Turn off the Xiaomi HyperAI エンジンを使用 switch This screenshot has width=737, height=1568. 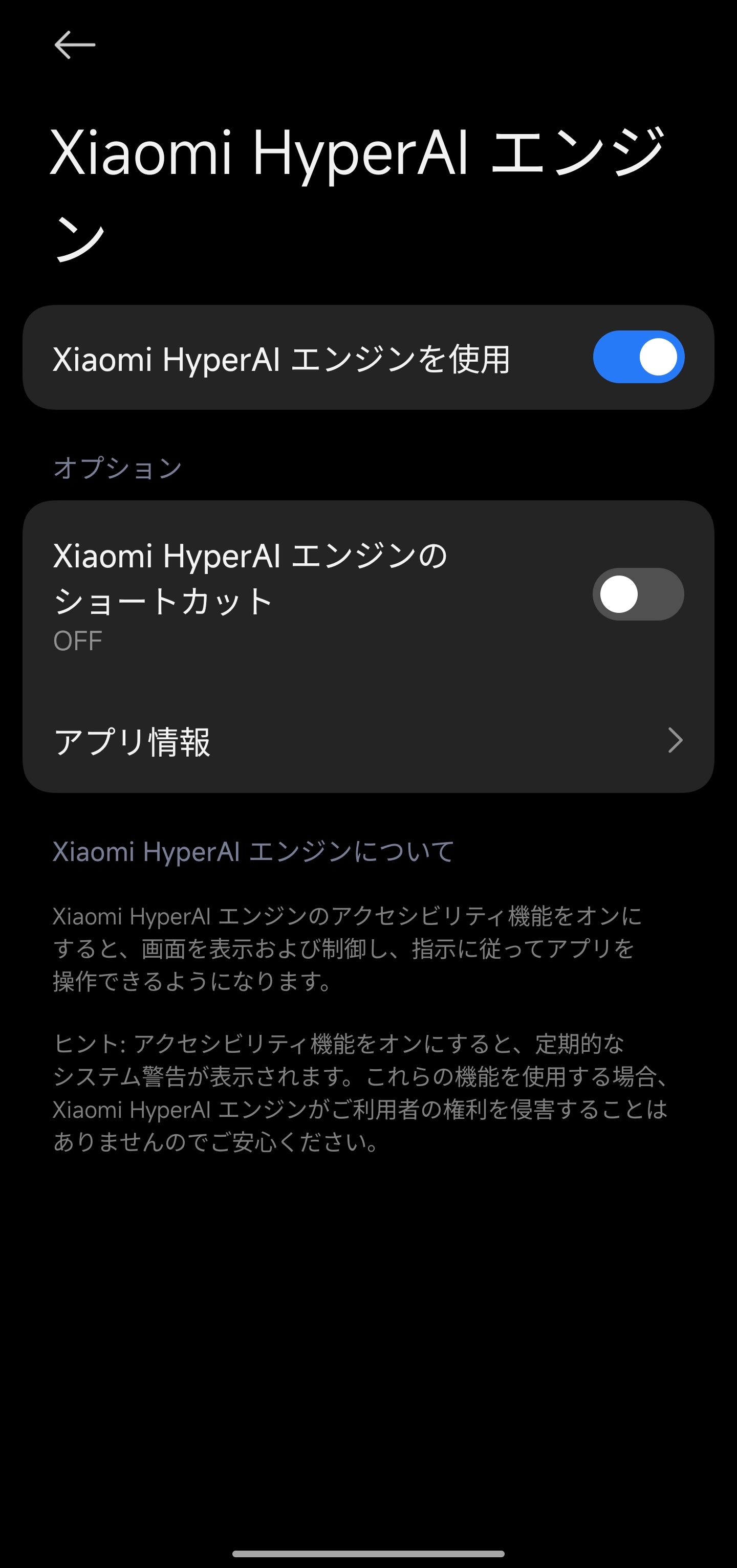pos(638,357)
